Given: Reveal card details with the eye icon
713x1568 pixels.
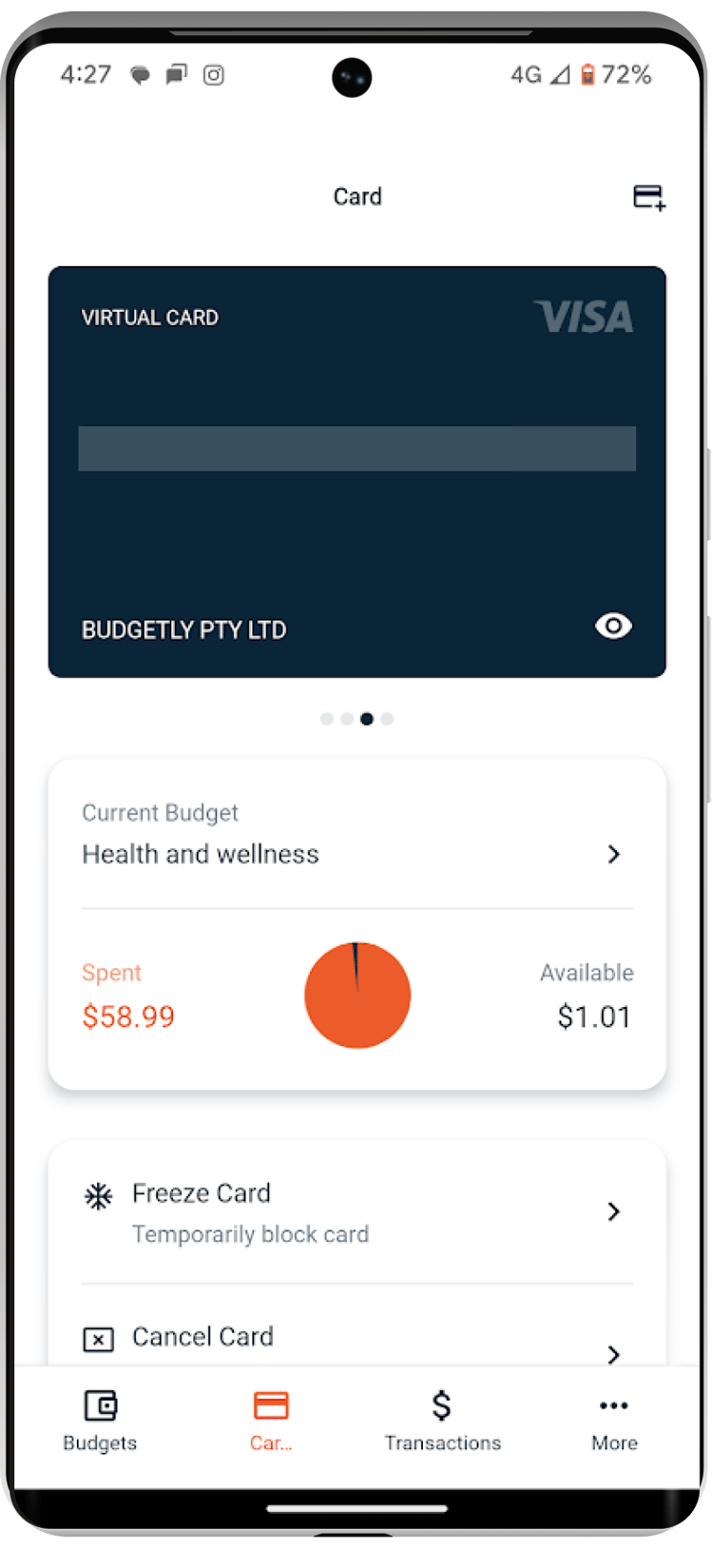Looking at the screenshot, I should [x=613, y=626].
